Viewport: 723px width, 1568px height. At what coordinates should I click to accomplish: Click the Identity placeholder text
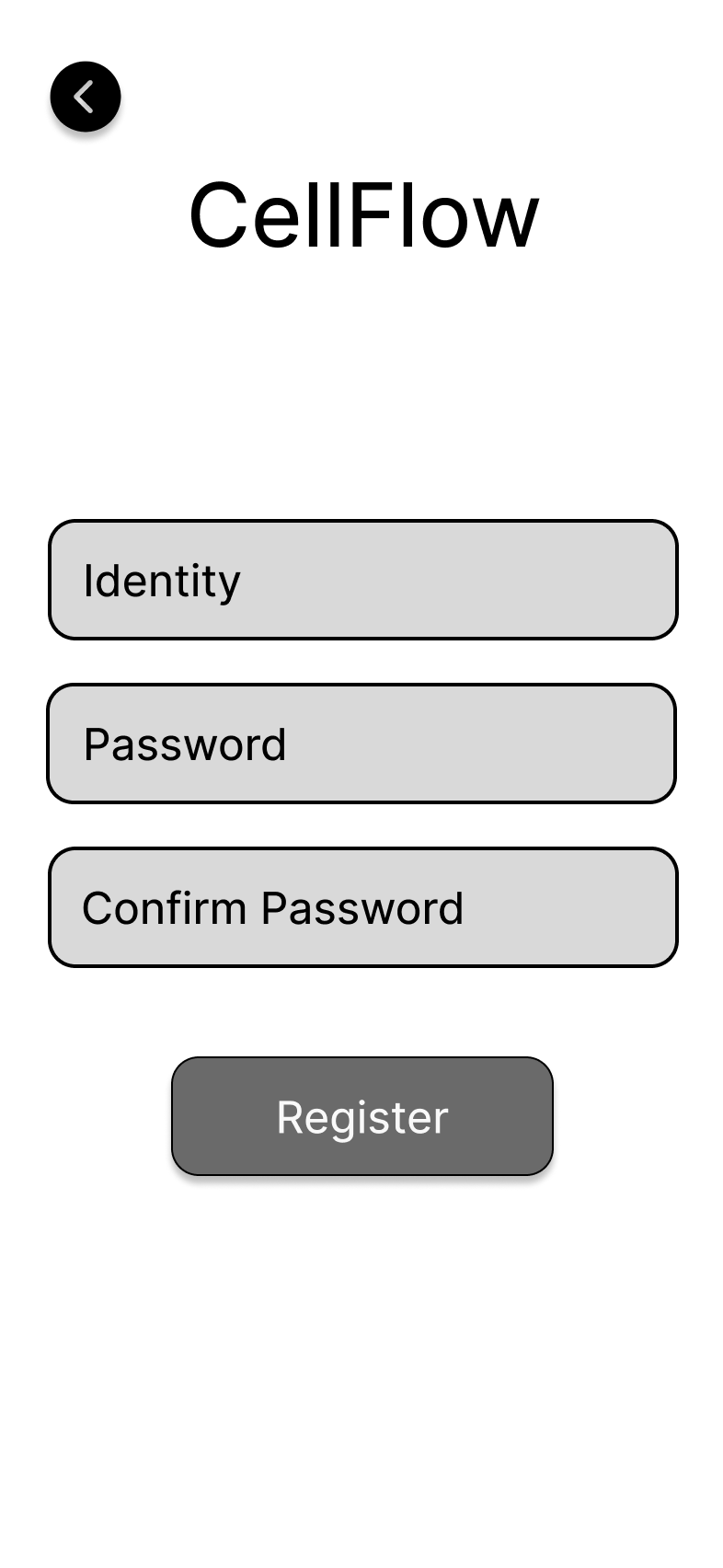[x=162, y=581]
